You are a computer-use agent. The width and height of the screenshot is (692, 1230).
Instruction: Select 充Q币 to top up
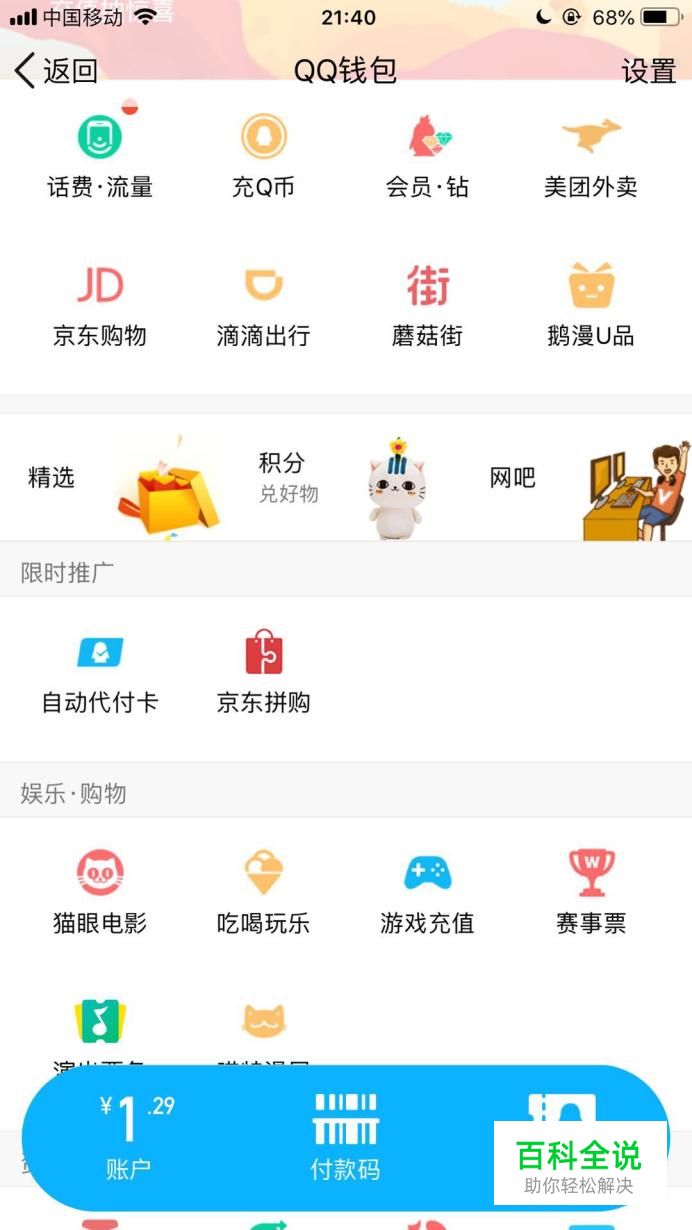tap(263, 156)
